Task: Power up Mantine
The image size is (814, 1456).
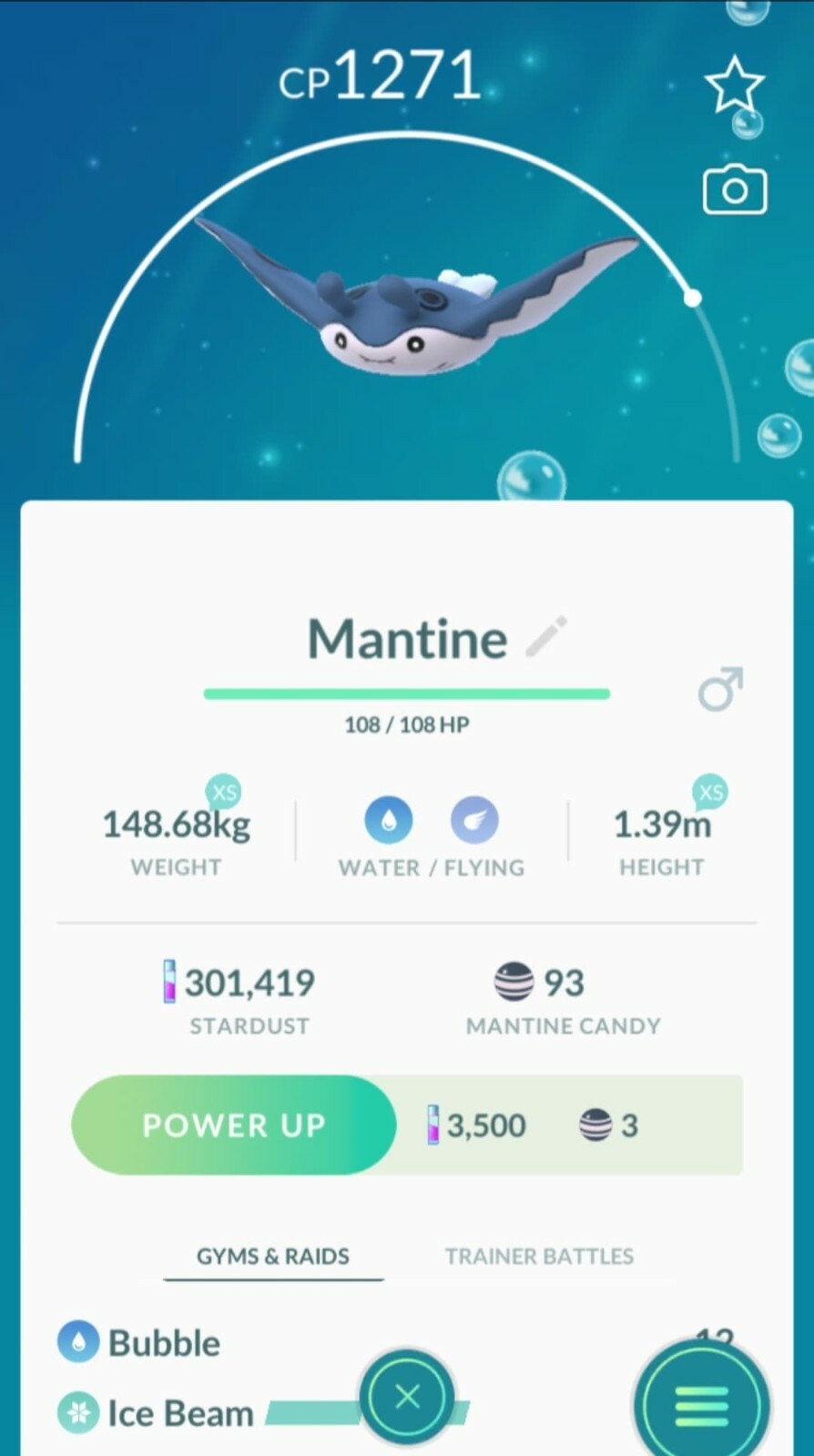Action: [x=234, y=1125]
